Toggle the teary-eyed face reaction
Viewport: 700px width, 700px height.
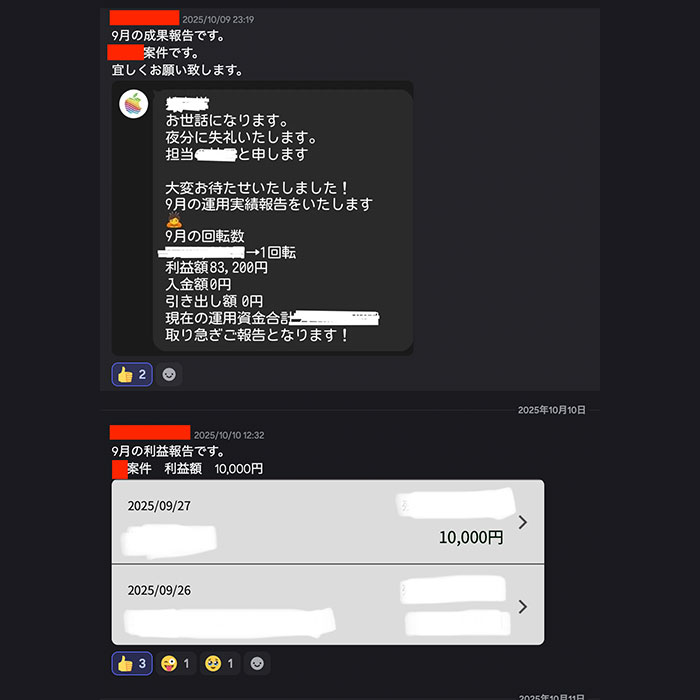point(219,663)
